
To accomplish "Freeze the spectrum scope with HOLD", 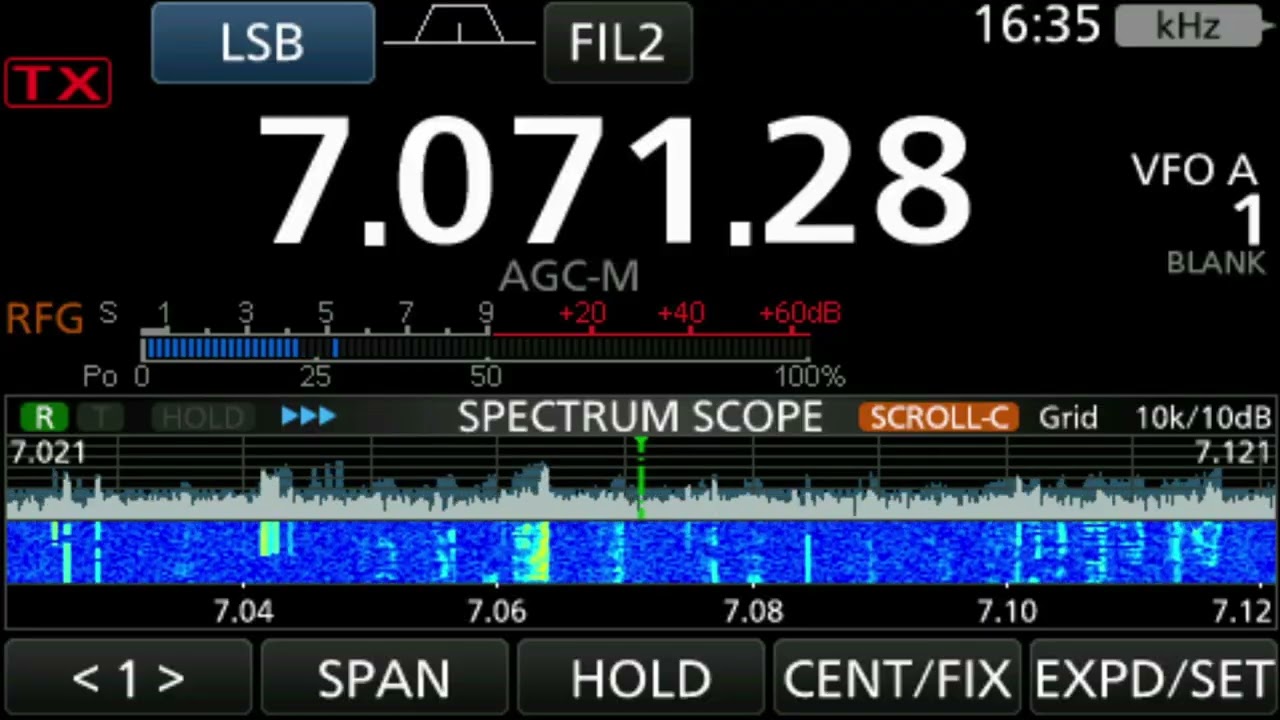I will 640,679.
